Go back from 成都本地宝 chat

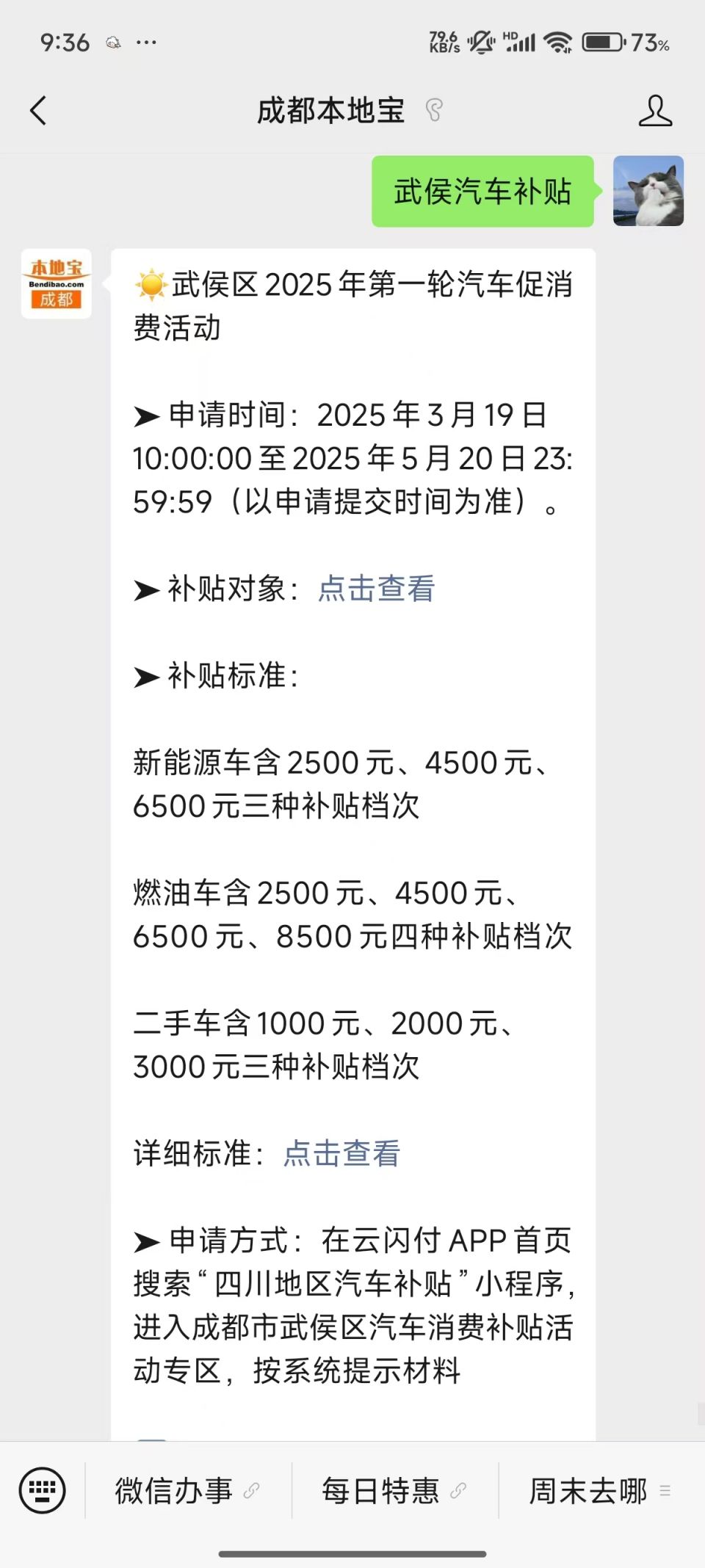click(x=38, y=111)
